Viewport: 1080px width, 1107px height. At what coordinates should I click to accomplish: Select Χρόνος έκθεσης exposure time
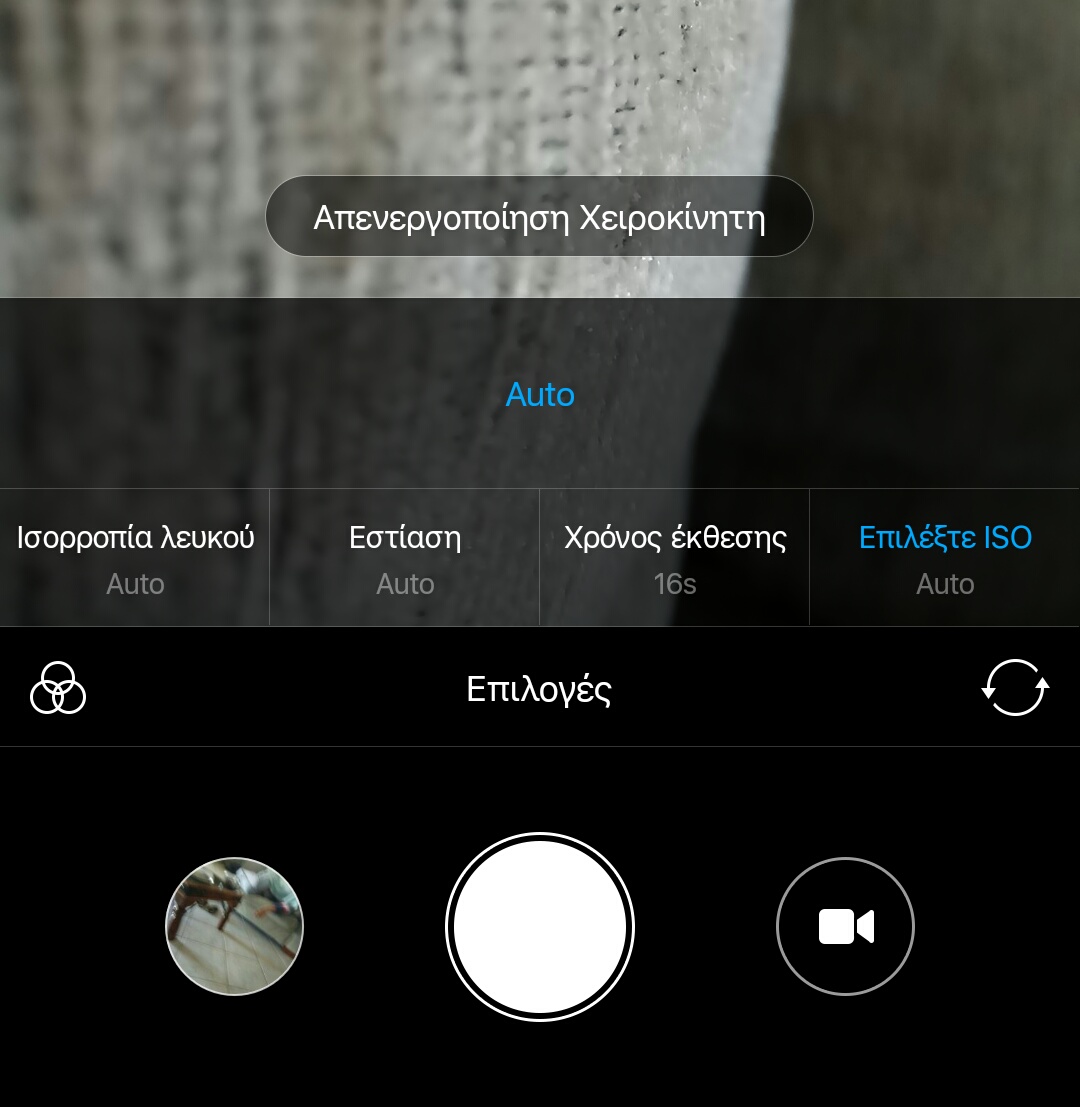pos(675,557)
